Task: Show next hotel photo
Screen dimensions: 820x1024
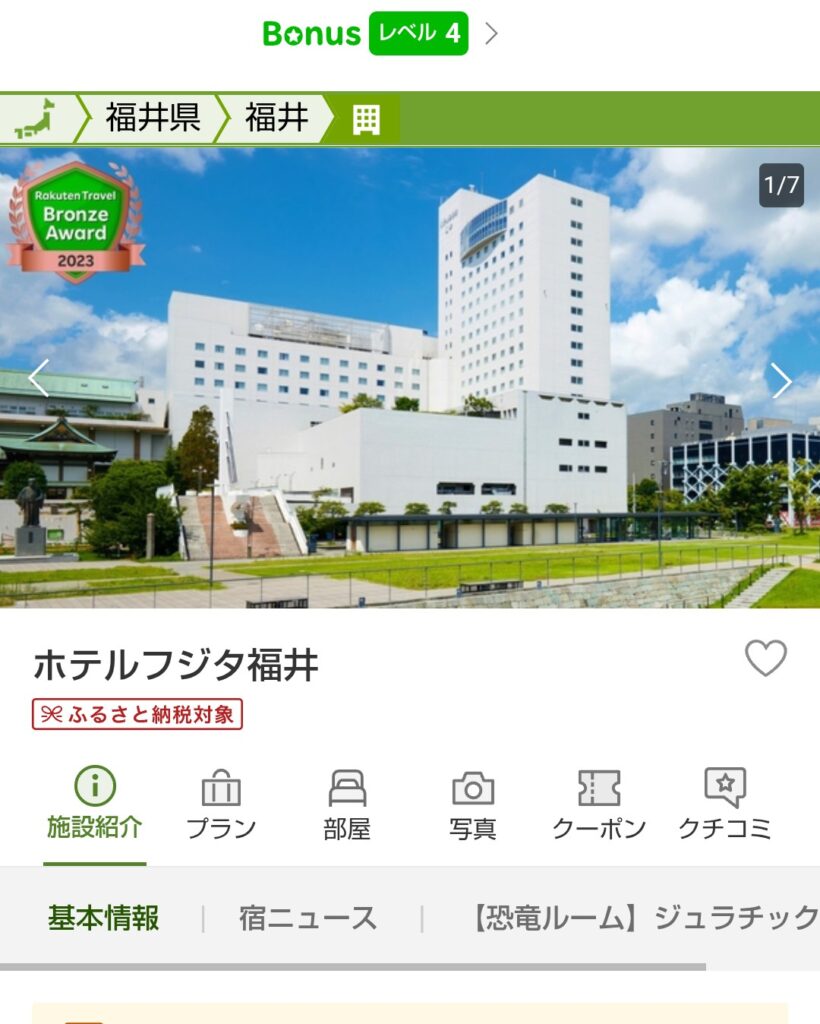Action: 781,380
